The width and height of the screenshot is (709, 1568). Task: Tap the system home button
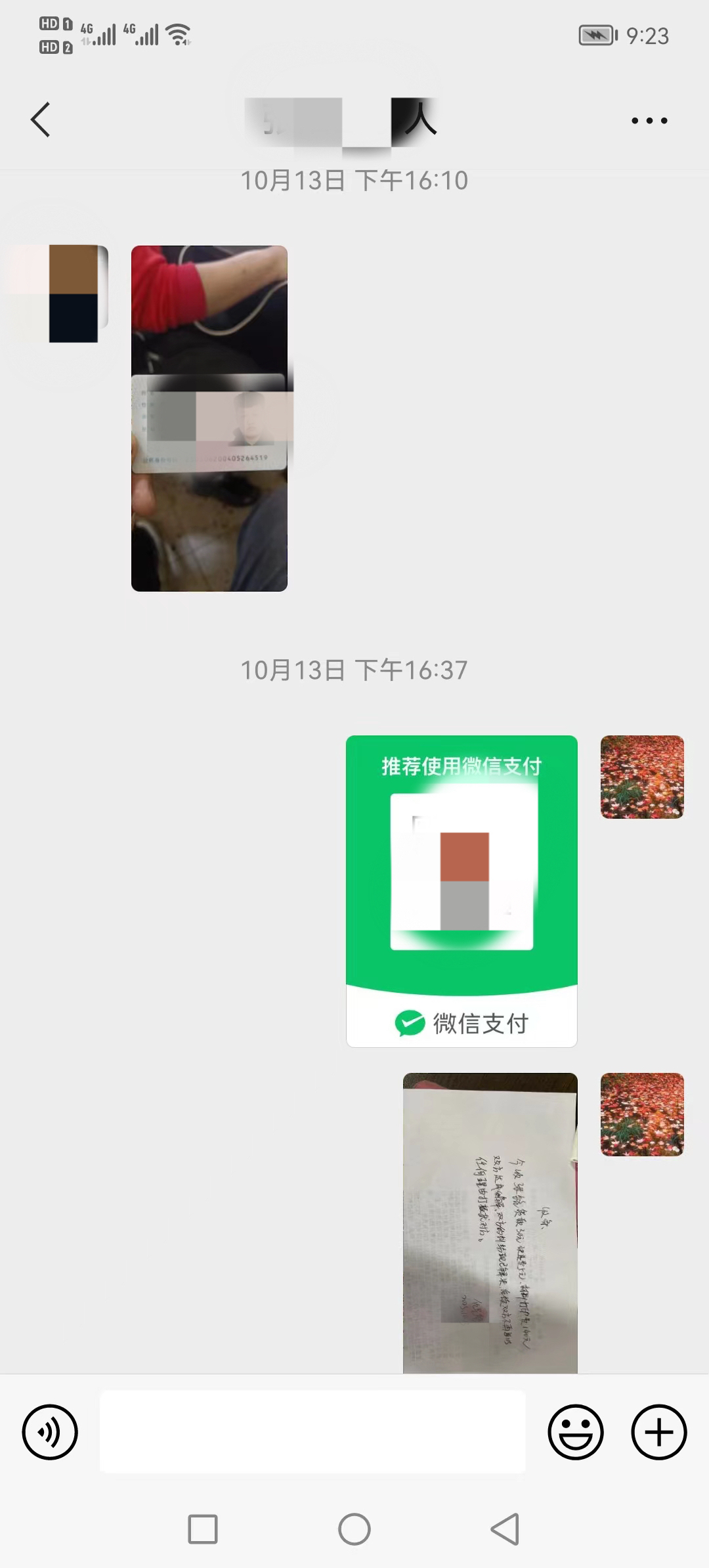coord(354,1529)
